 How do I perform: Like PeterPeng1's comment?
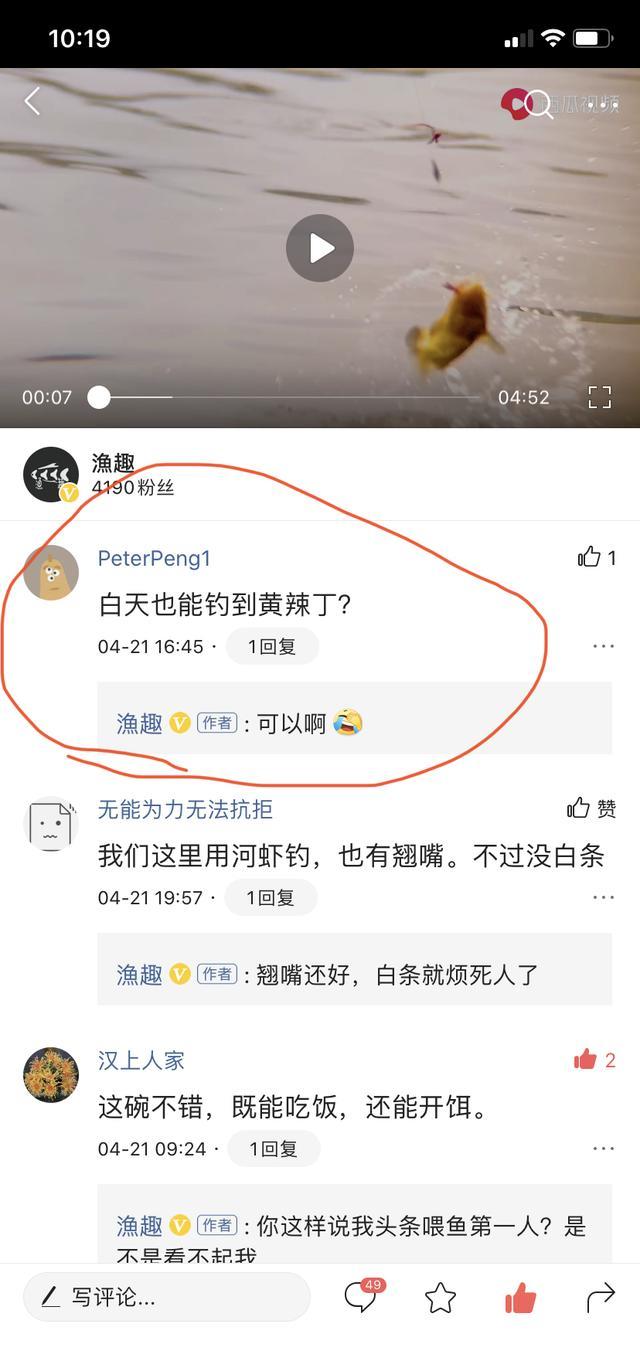click(x=589, y=557)
